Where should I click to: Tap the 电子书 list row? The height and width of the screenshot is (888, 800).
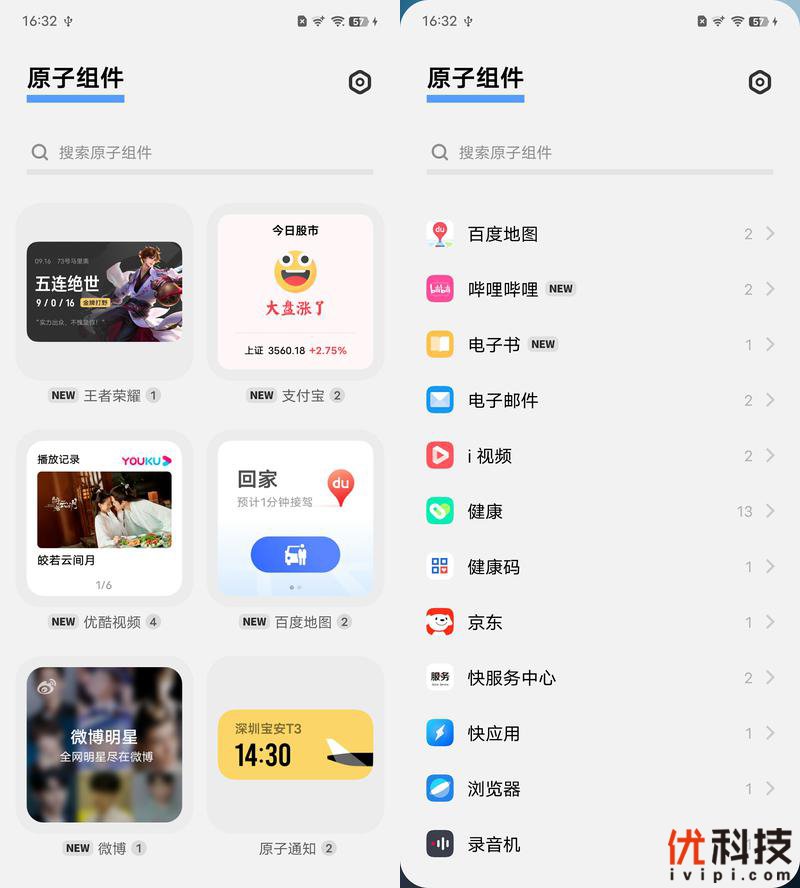tap(600, 345)
